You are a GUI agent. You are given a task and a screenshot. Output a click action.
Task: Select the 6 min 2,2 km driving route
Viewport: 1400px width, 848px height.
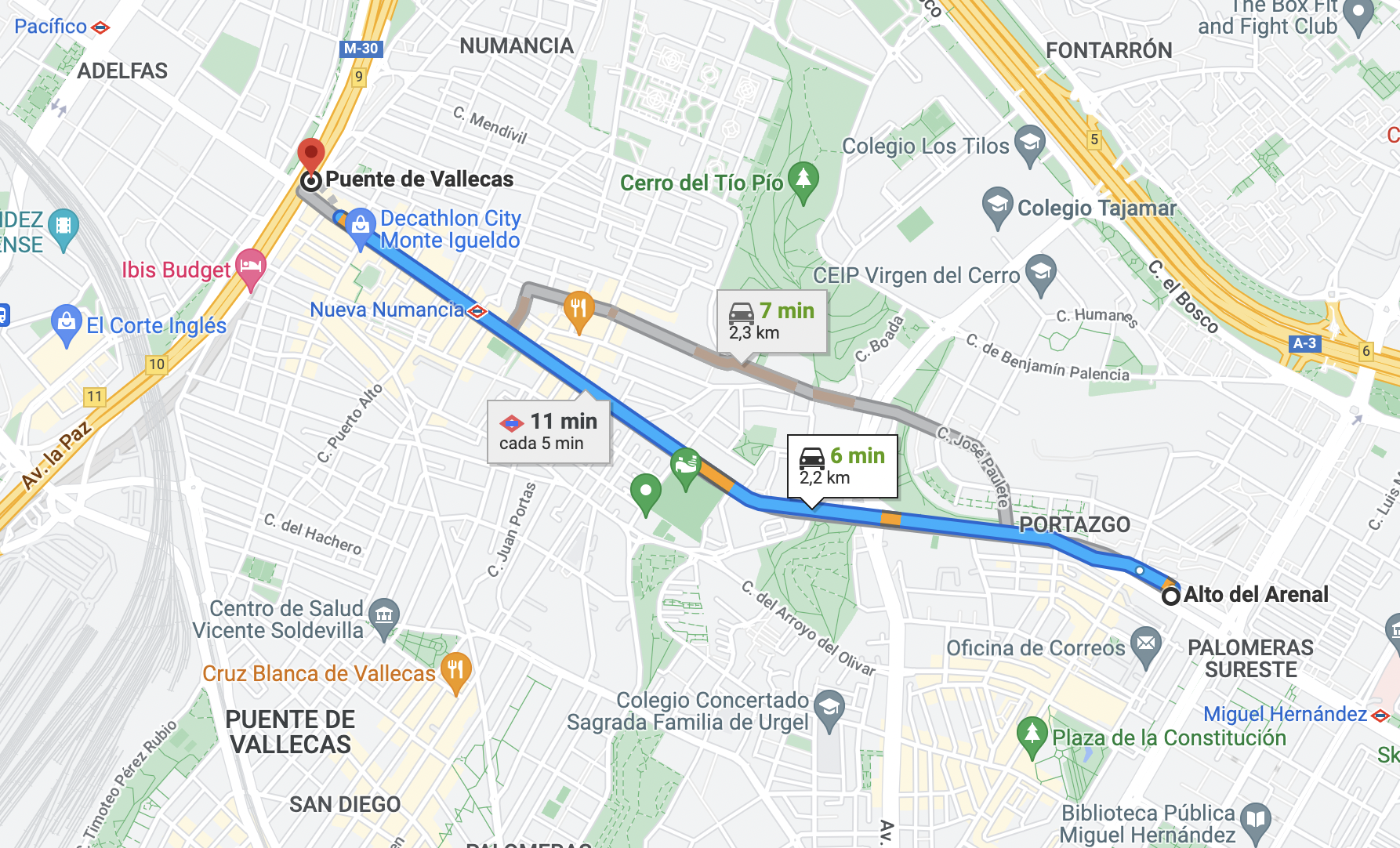[x=842, y=466]
